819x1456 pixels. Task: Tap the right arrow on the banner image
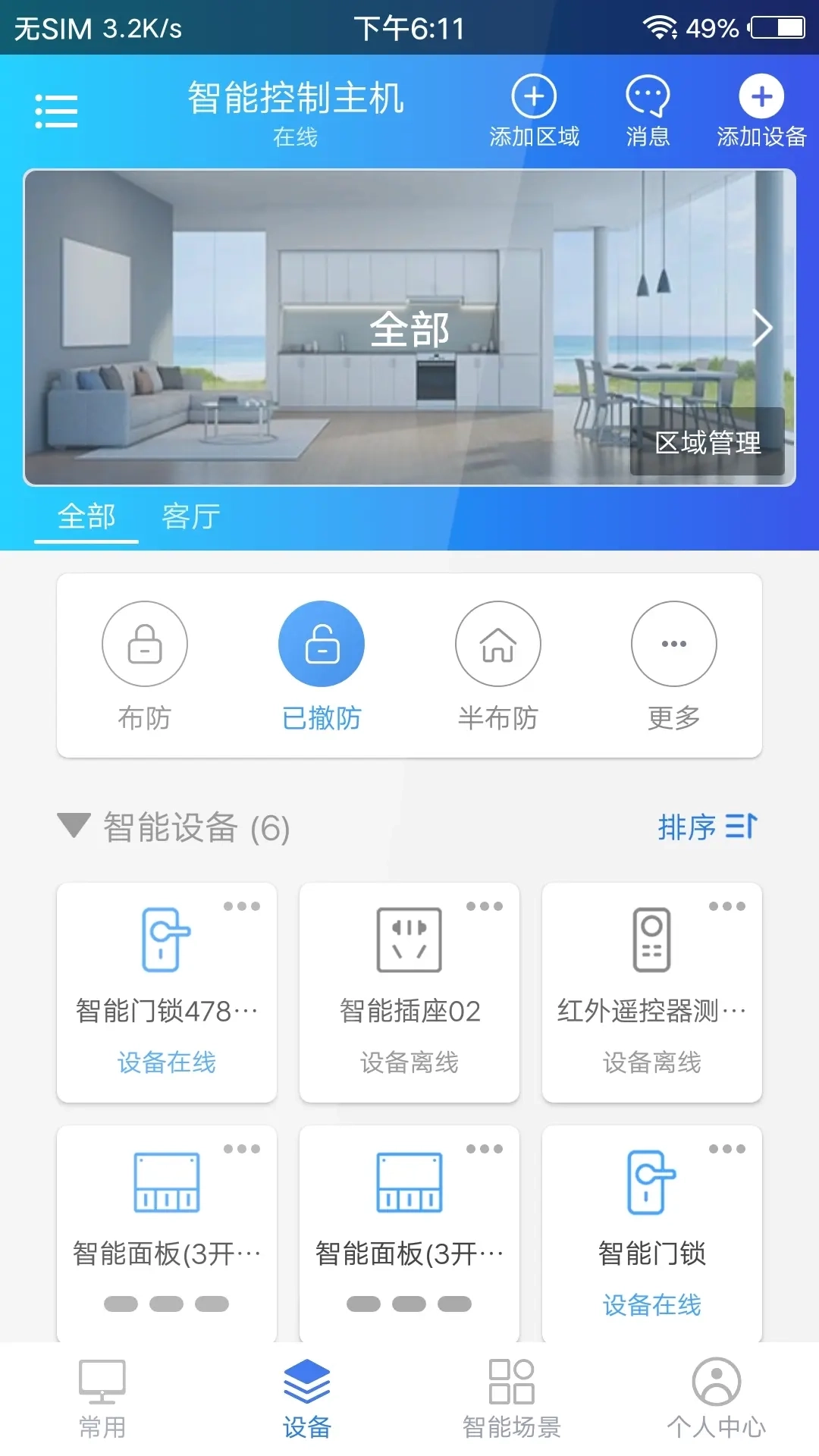761,328
